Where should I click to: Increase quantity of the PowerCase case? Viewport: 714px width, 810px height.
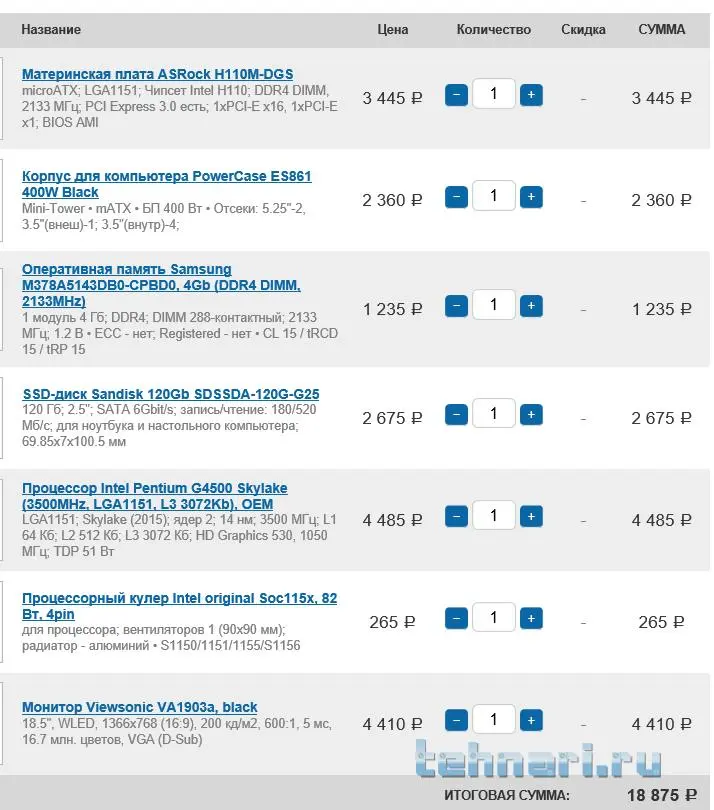(531, 197)
